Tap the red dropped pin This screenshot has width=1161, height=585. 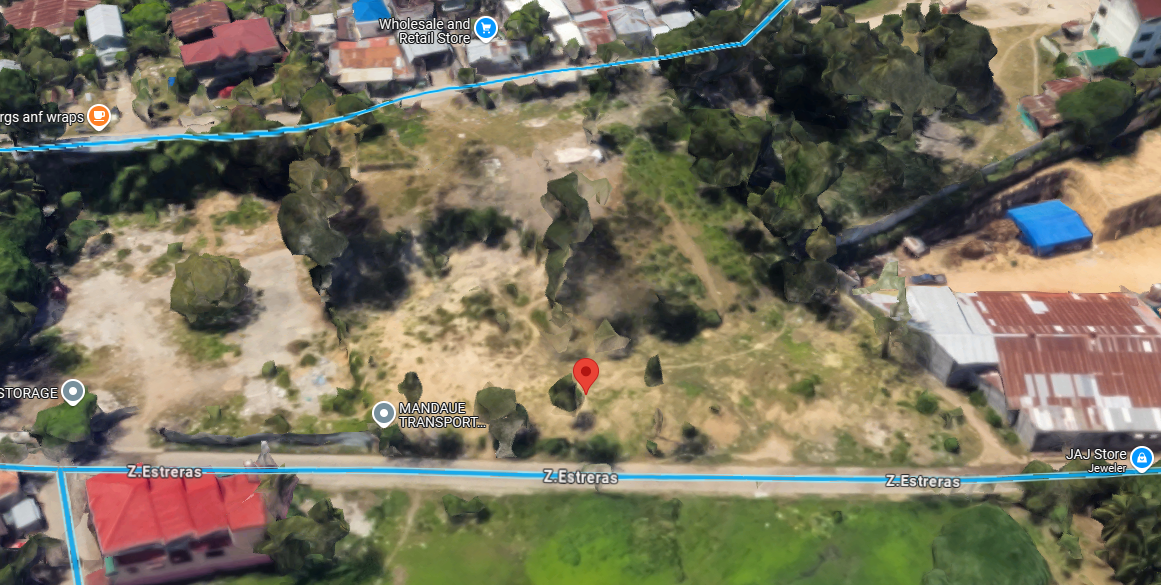pos(586,375)
